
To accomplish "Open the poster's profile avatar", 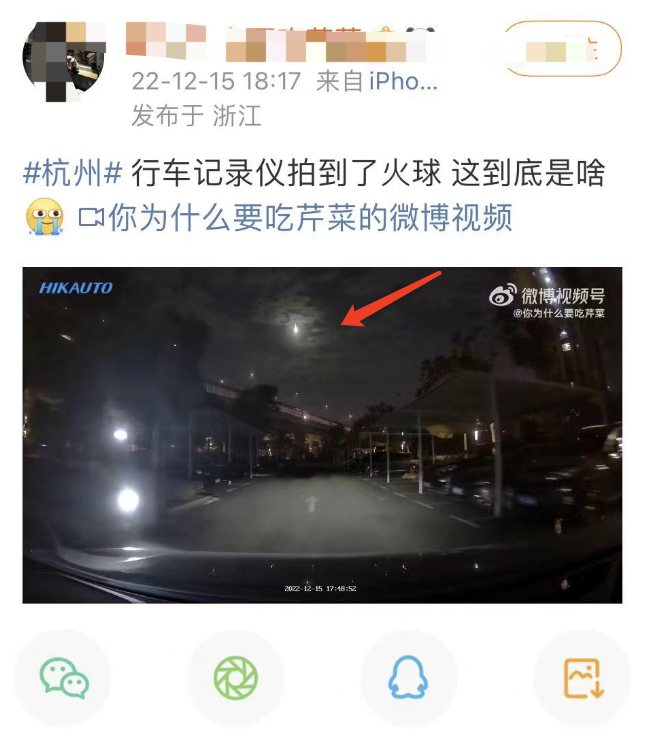I will coord(62,58).
